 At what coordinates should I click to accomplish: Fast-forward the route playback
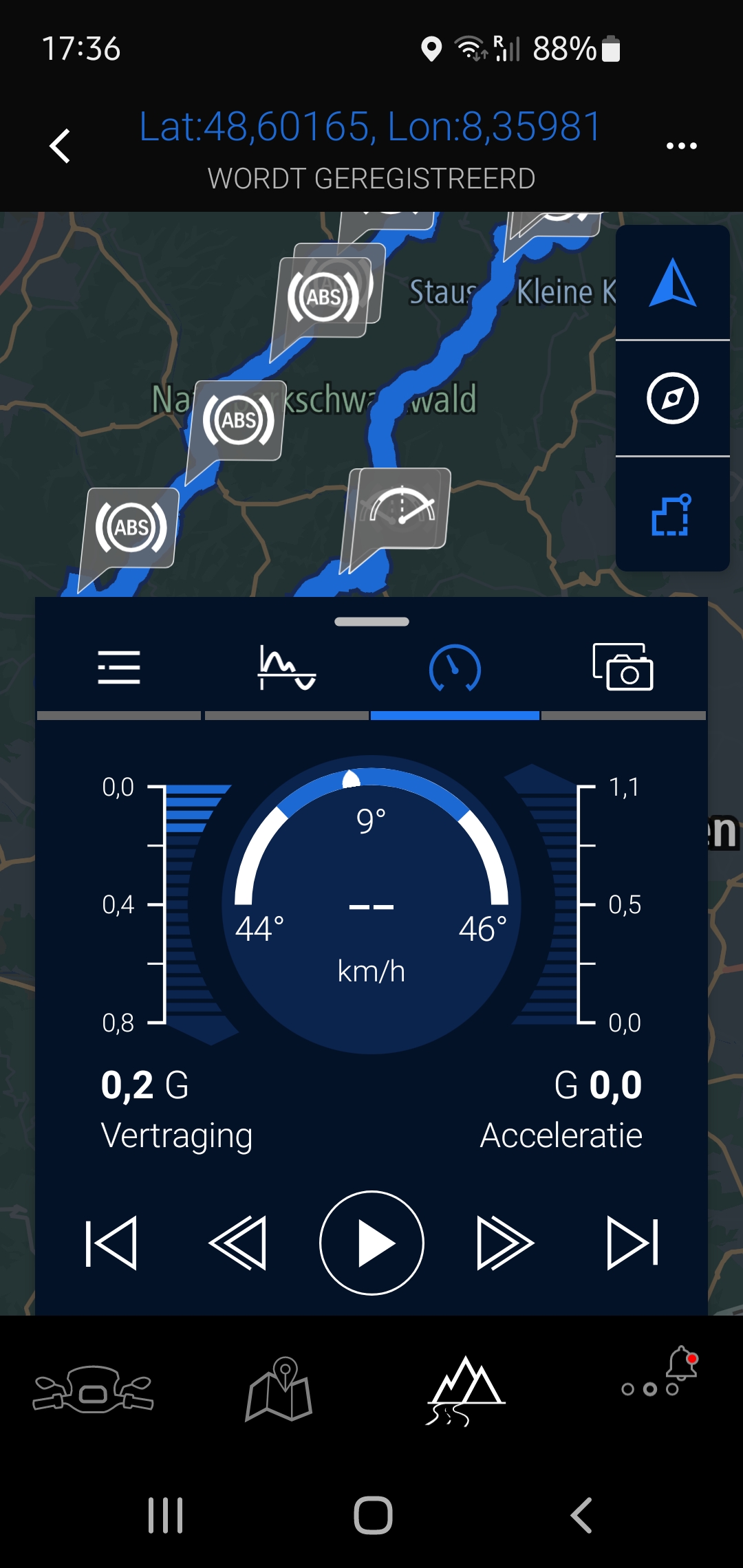pyautogui.click(x=505, y=1243)
